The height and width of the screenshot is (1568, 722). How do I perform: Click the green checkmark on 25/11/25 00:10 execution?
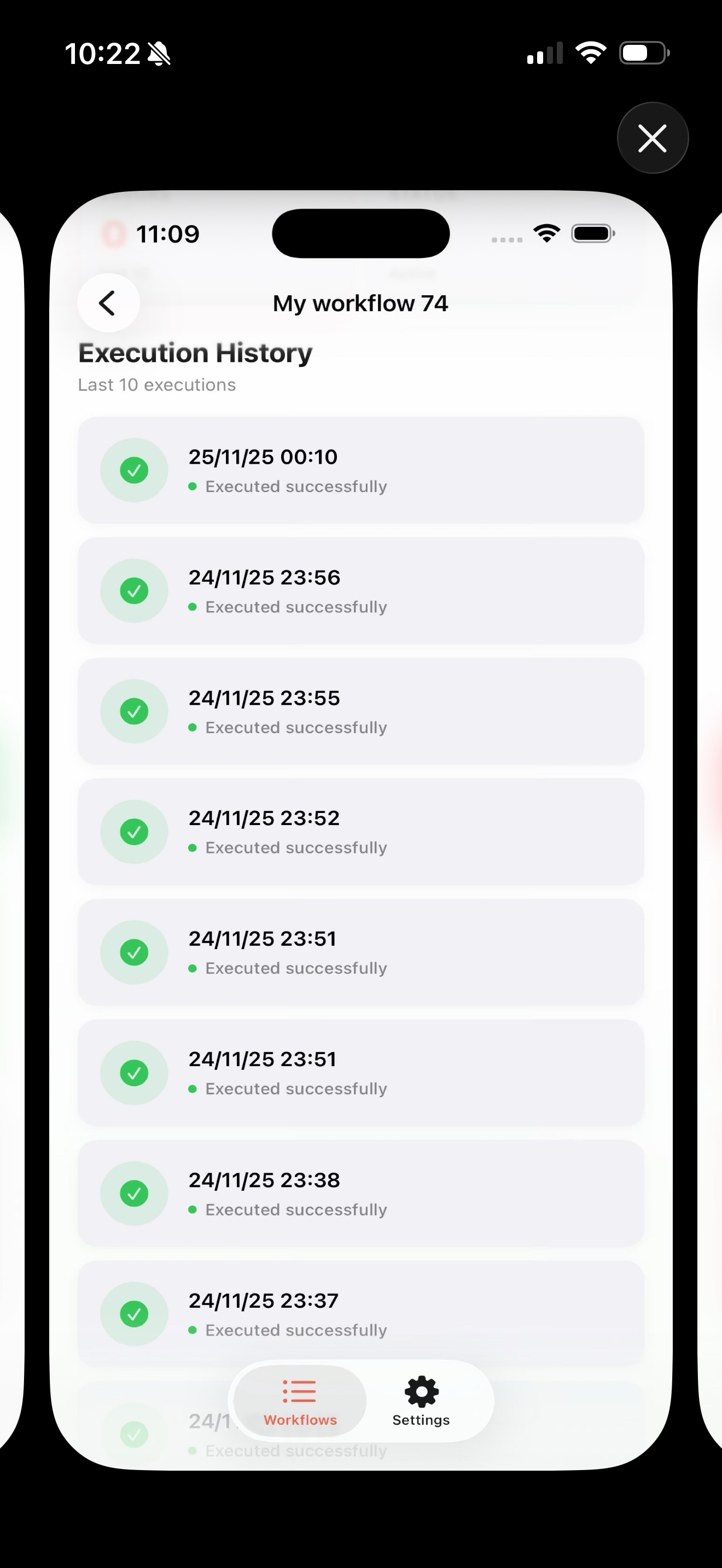point(135,470)
